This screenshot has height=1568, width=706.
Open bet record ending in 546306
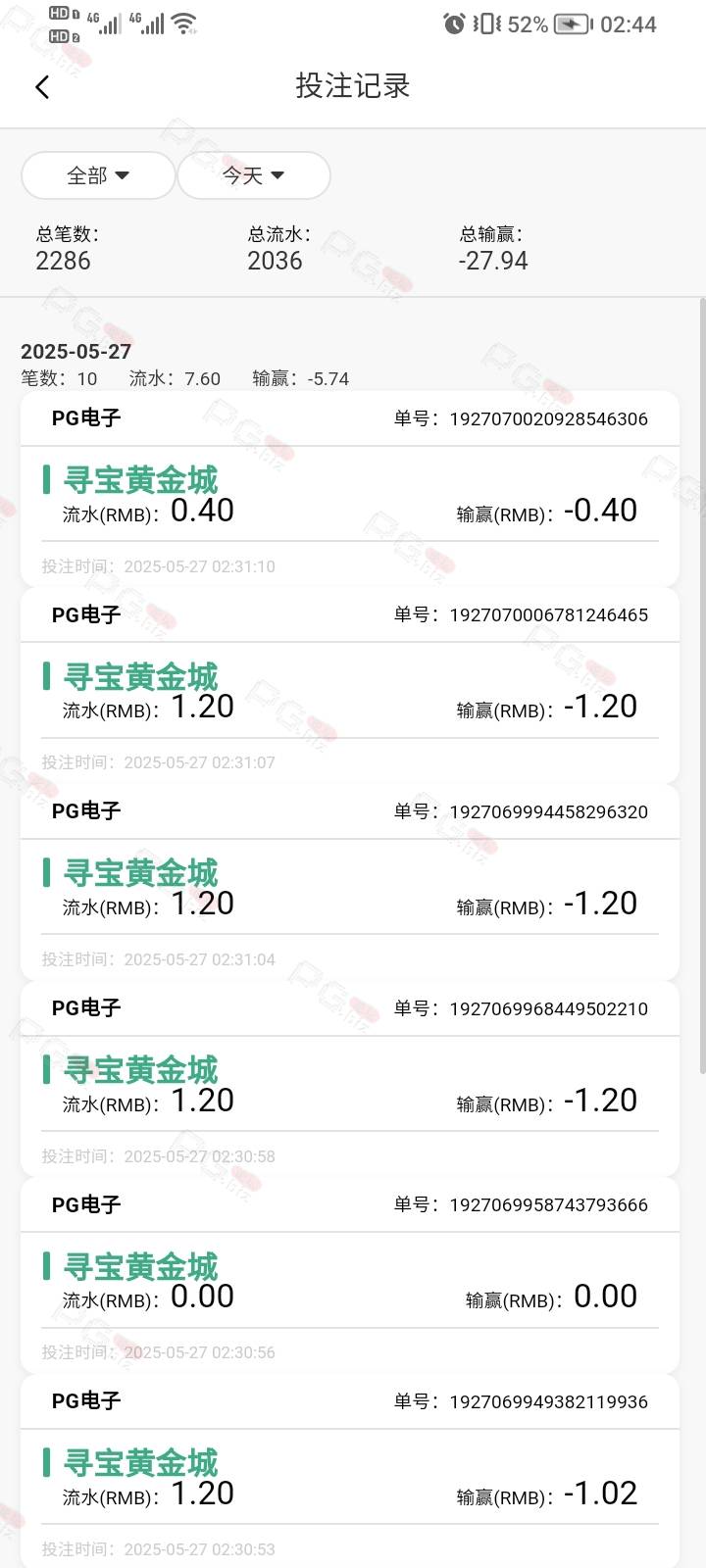(x=350, y=488)
